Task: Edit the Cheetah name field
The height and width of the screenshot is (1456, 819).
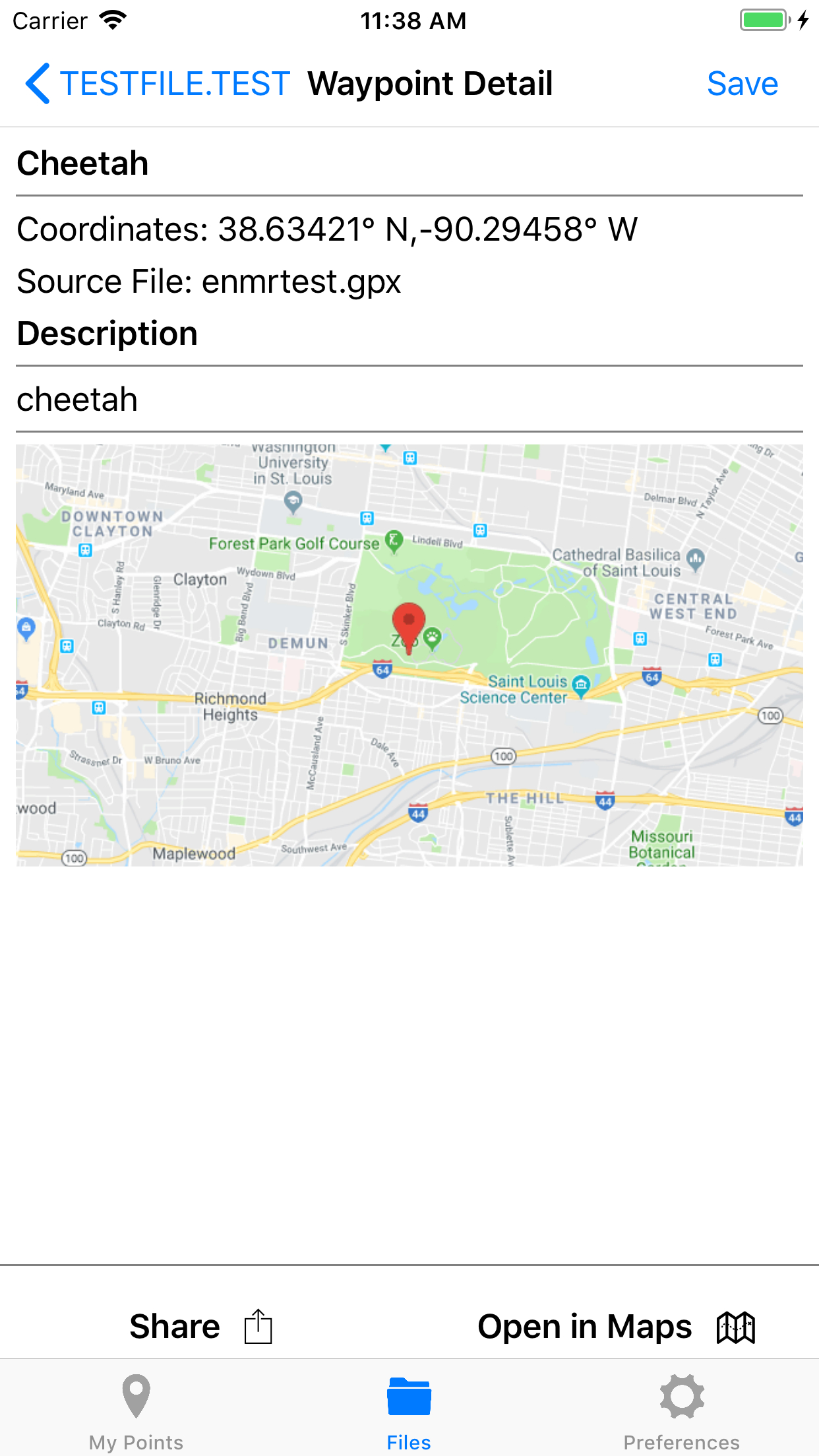Action: tap(409, 163)
